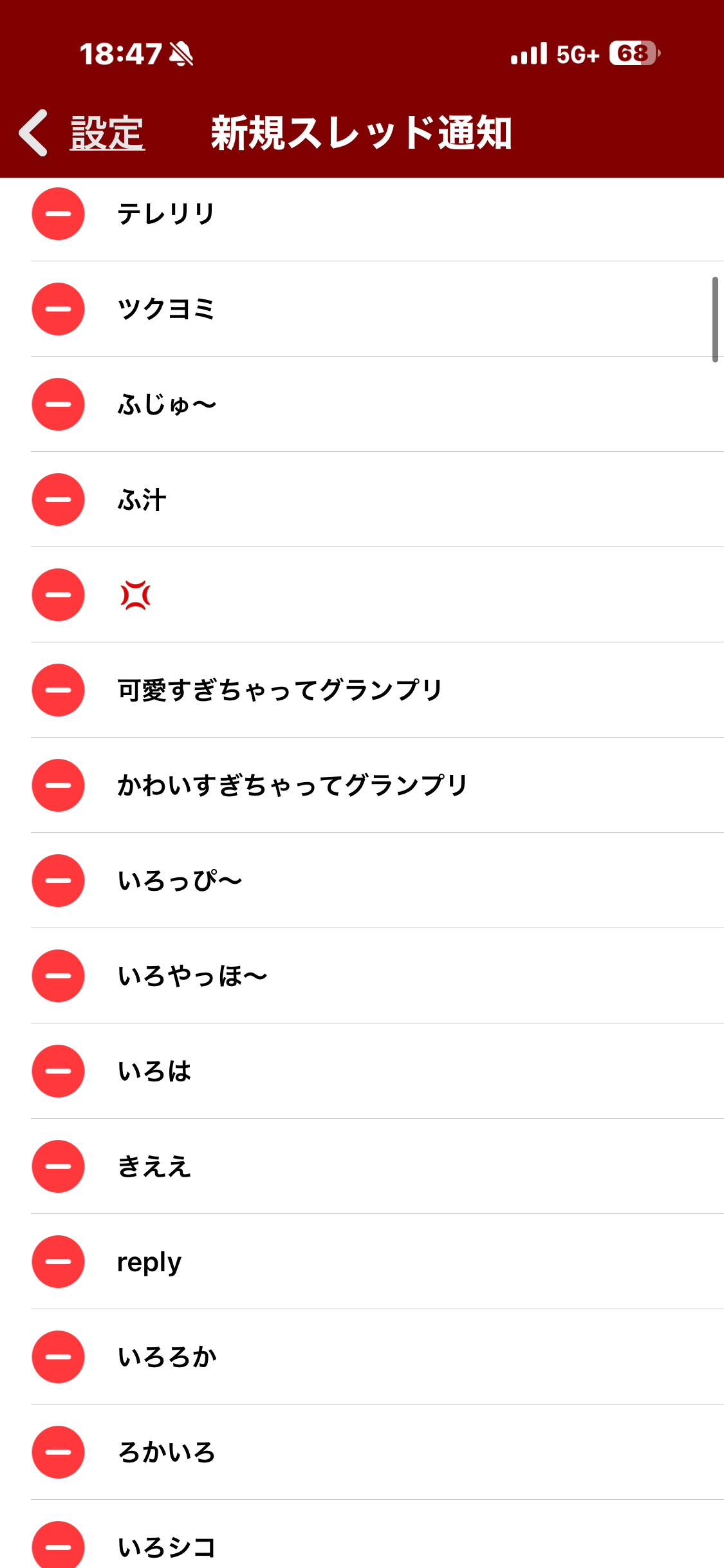Viewport: 724px width, 1568px height.
Task: Remove the いろシコ keyword
Action: click(x=58, y=1545)
